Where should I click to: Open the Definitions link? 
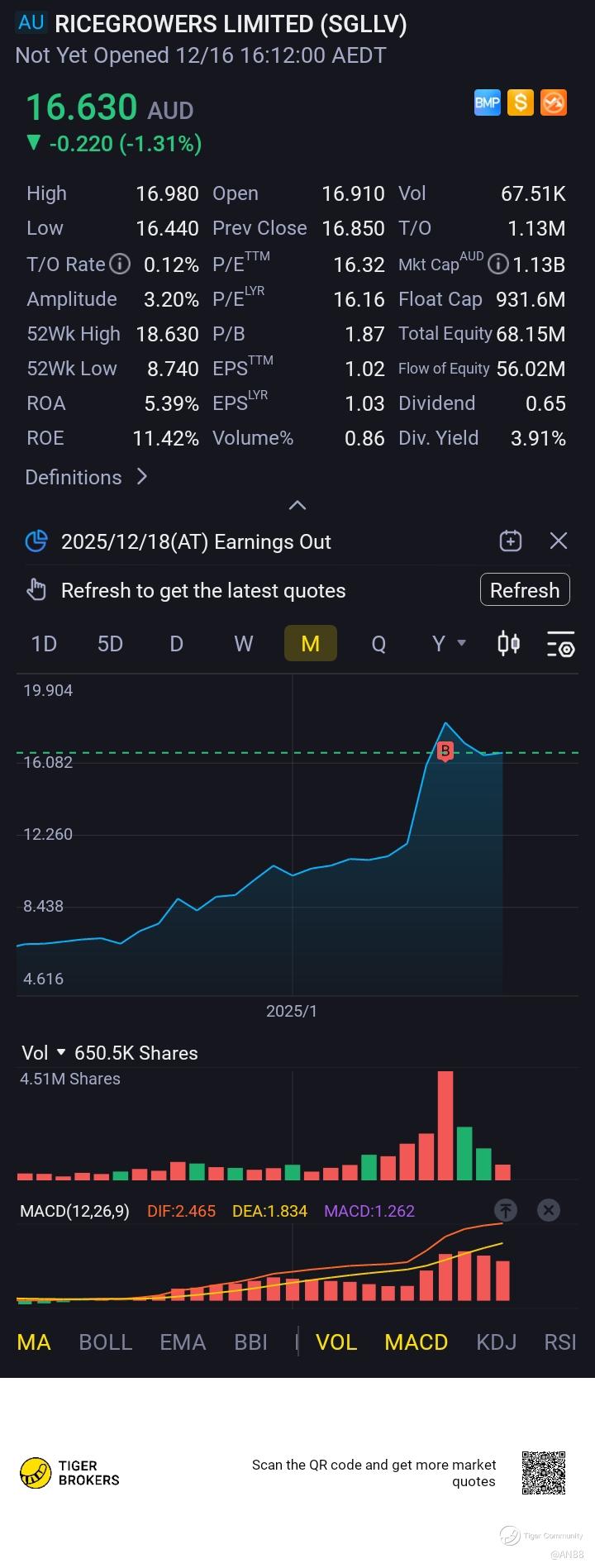click(86, 477)
